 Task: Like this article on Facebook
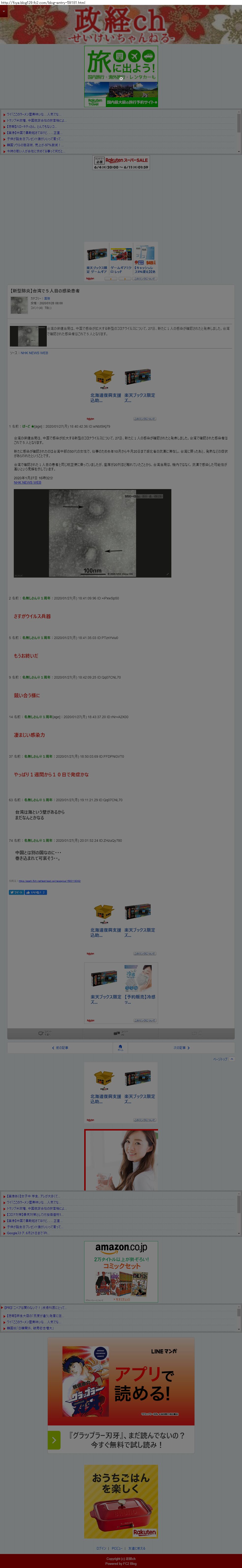click(35, 892)
